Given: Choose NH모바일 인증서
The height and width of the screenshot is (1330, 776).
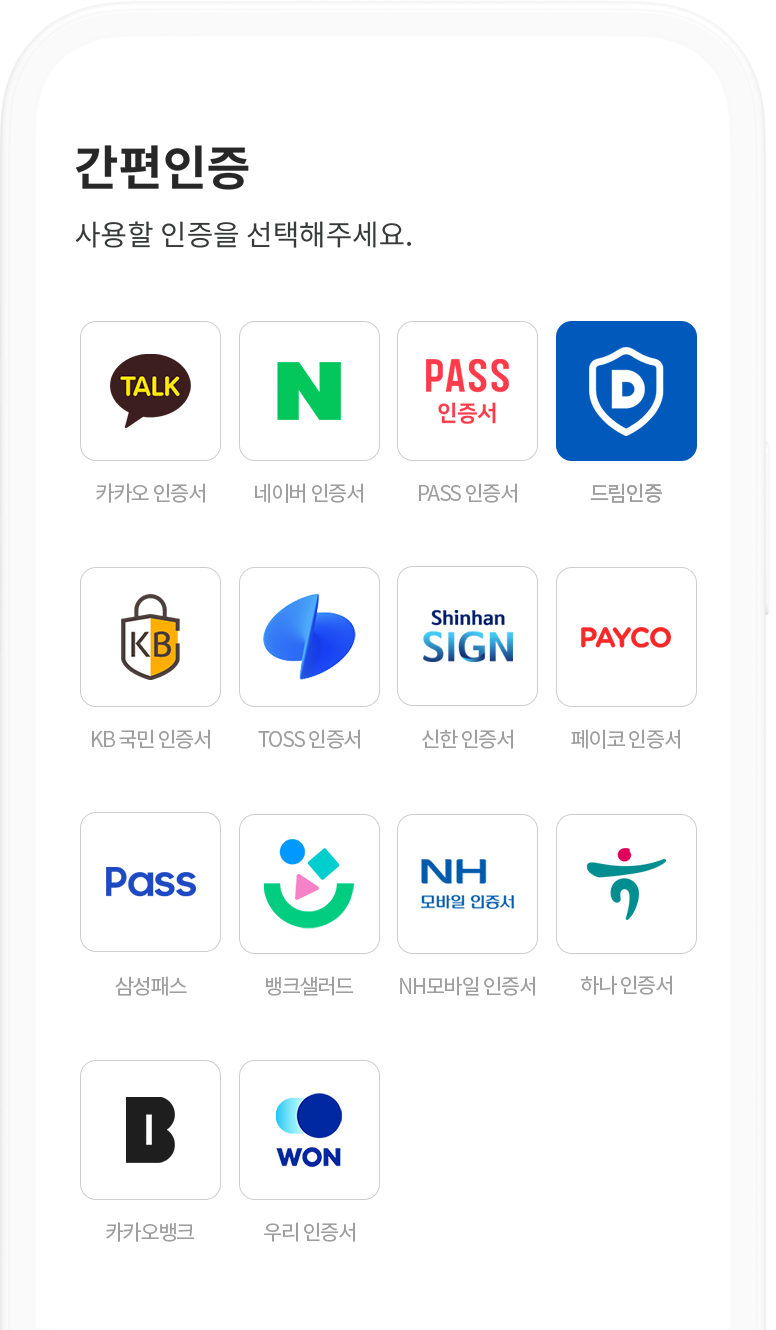Looking at the screenshot, I should (x=467, y=883).
